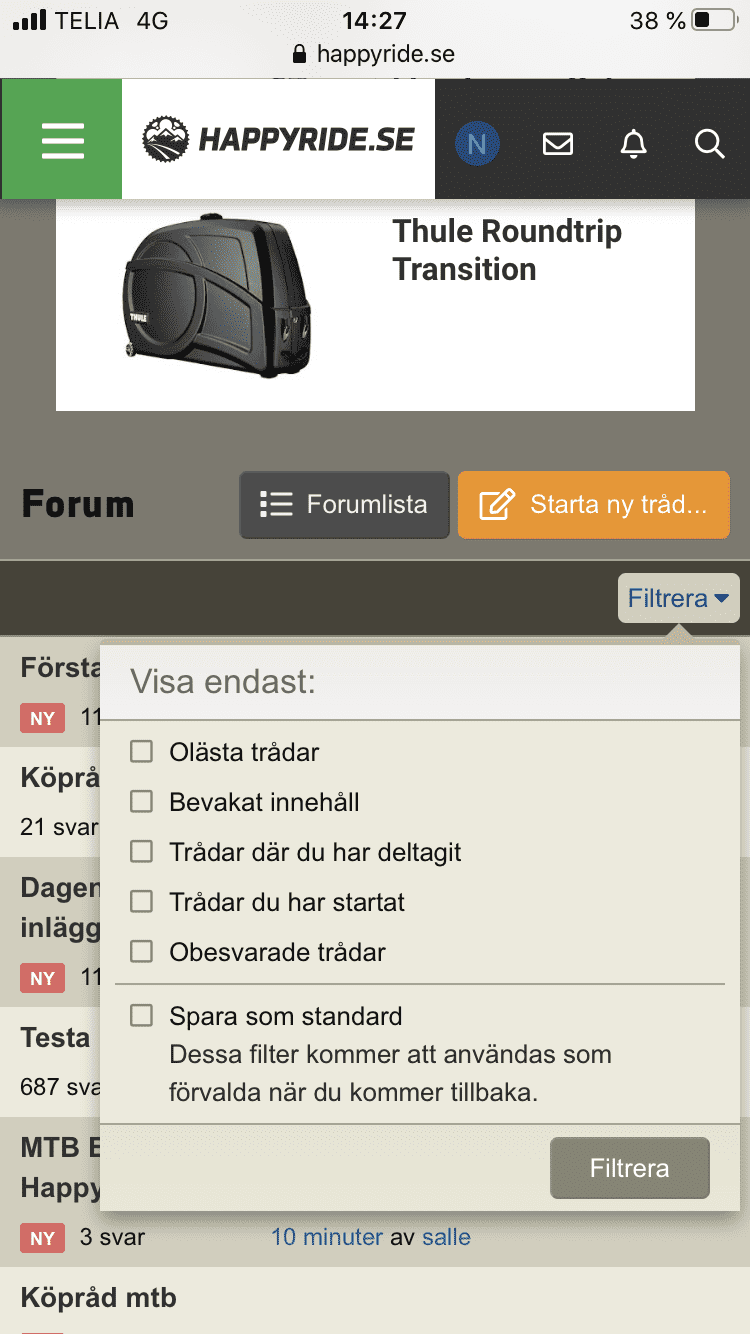This screenshot has width=750, height=1334.
Task: Open the 10 minuter timestamp link
Action: pyautogui.click(x=326, y=1237)
